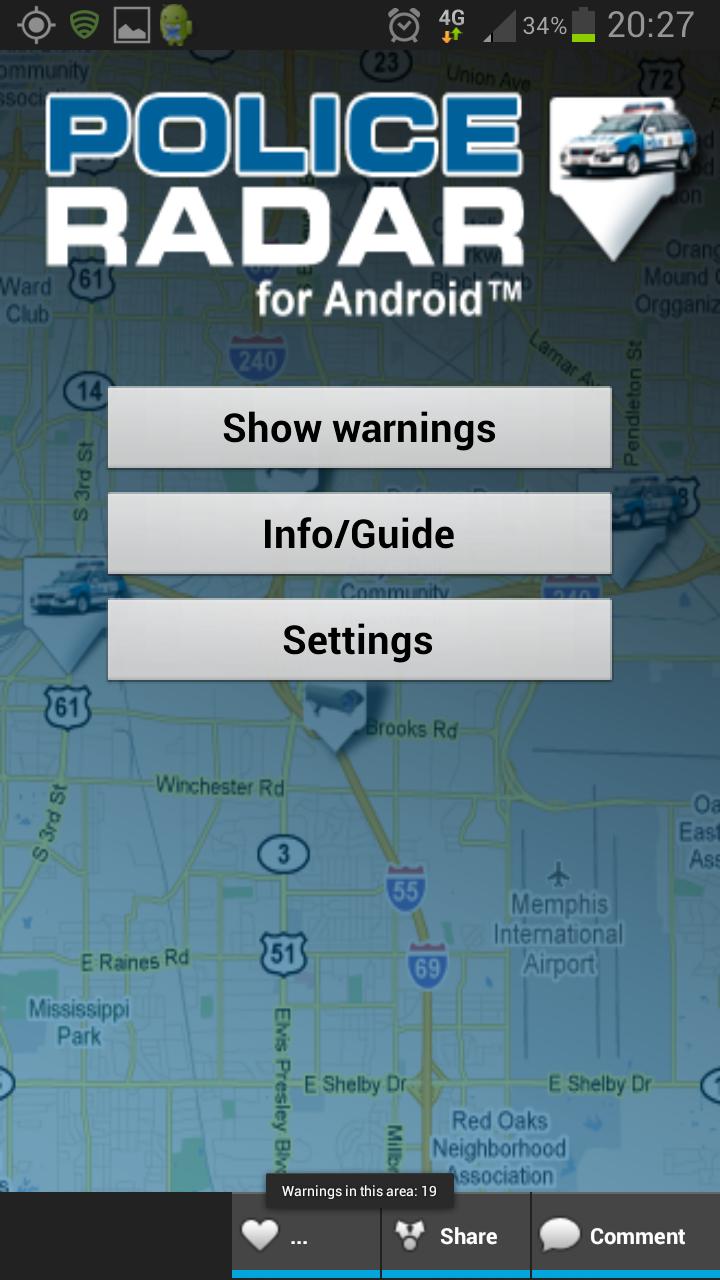Share the app
The image size is (720, 1280).
click(455, 1236)
